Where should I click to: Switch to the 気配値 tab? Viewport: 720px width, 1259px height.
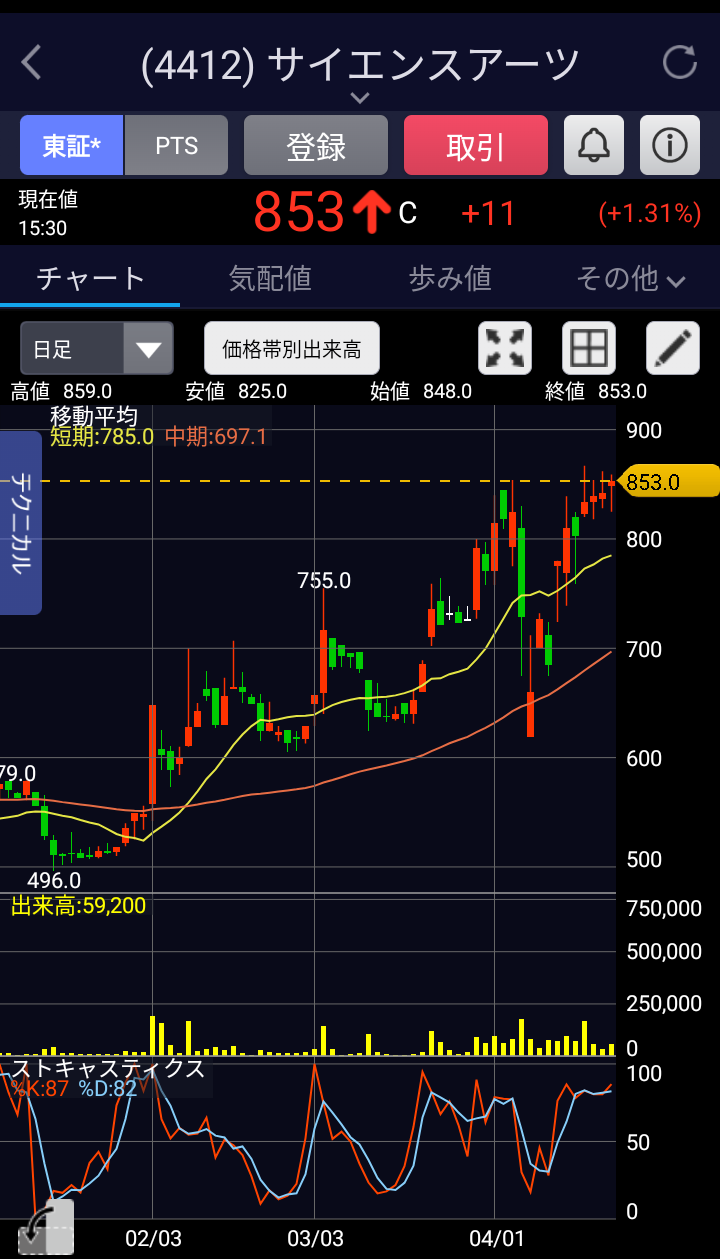(x=270, y=278)
